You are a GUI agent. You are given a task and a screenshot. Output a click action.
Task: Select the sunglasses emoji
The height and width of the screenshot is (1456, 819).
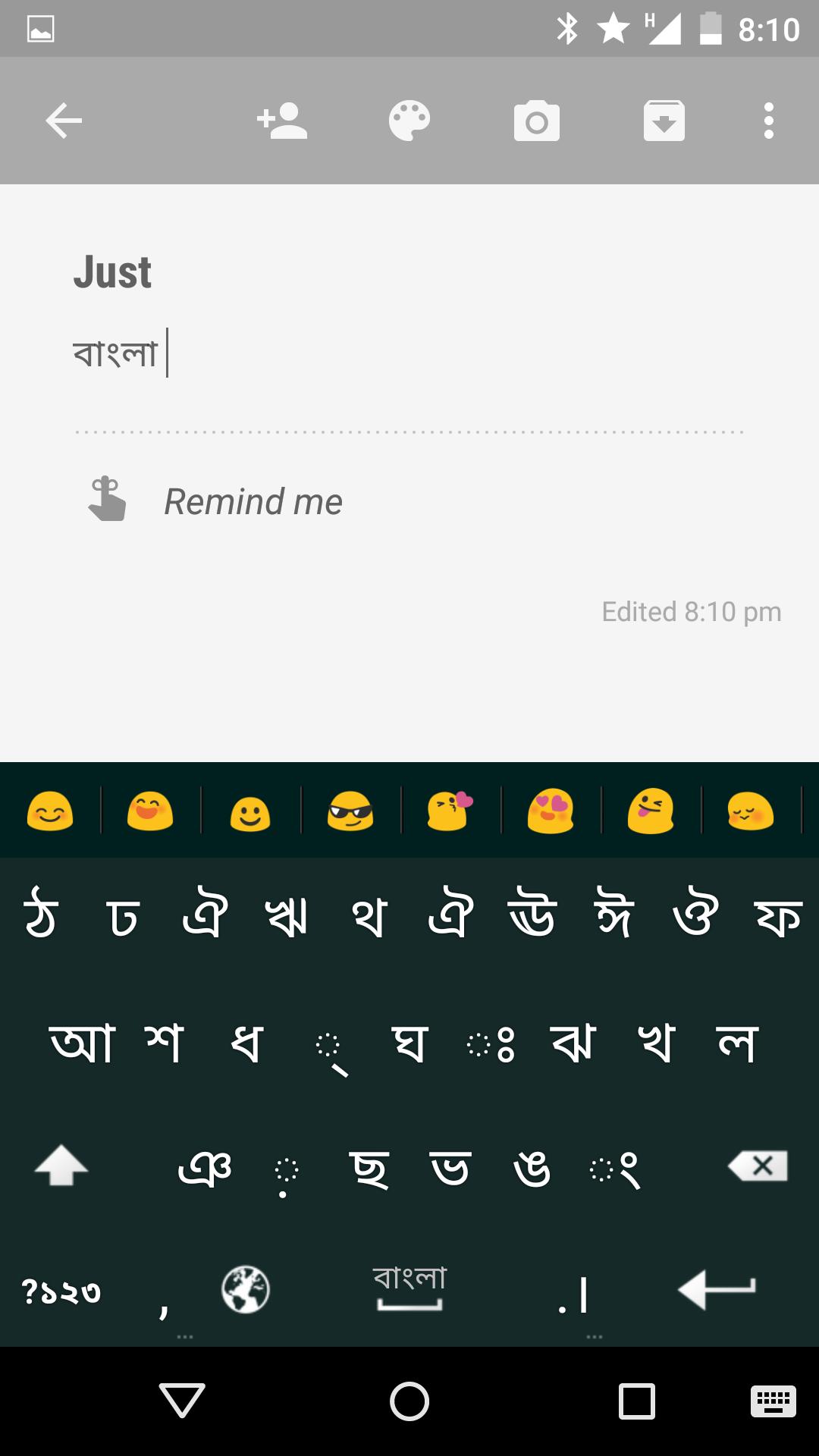coord(353,811)
